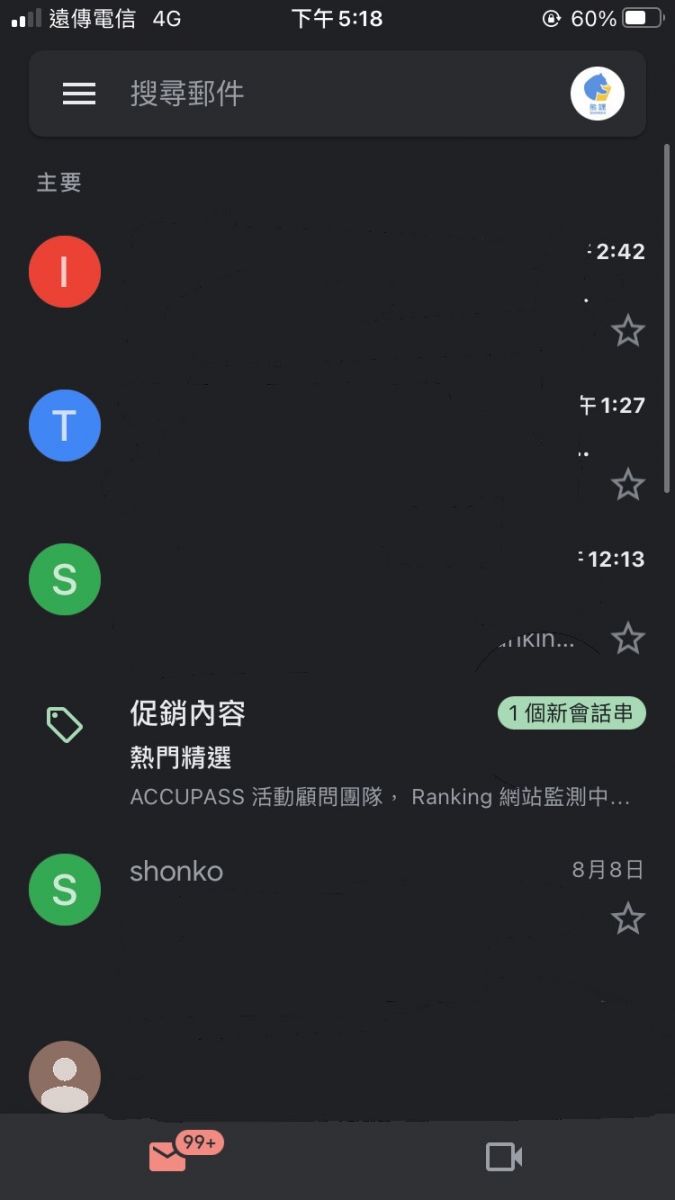The image size is (675, 1200).
Task: Star the email received at 1:27
Action: click(627, 484)
